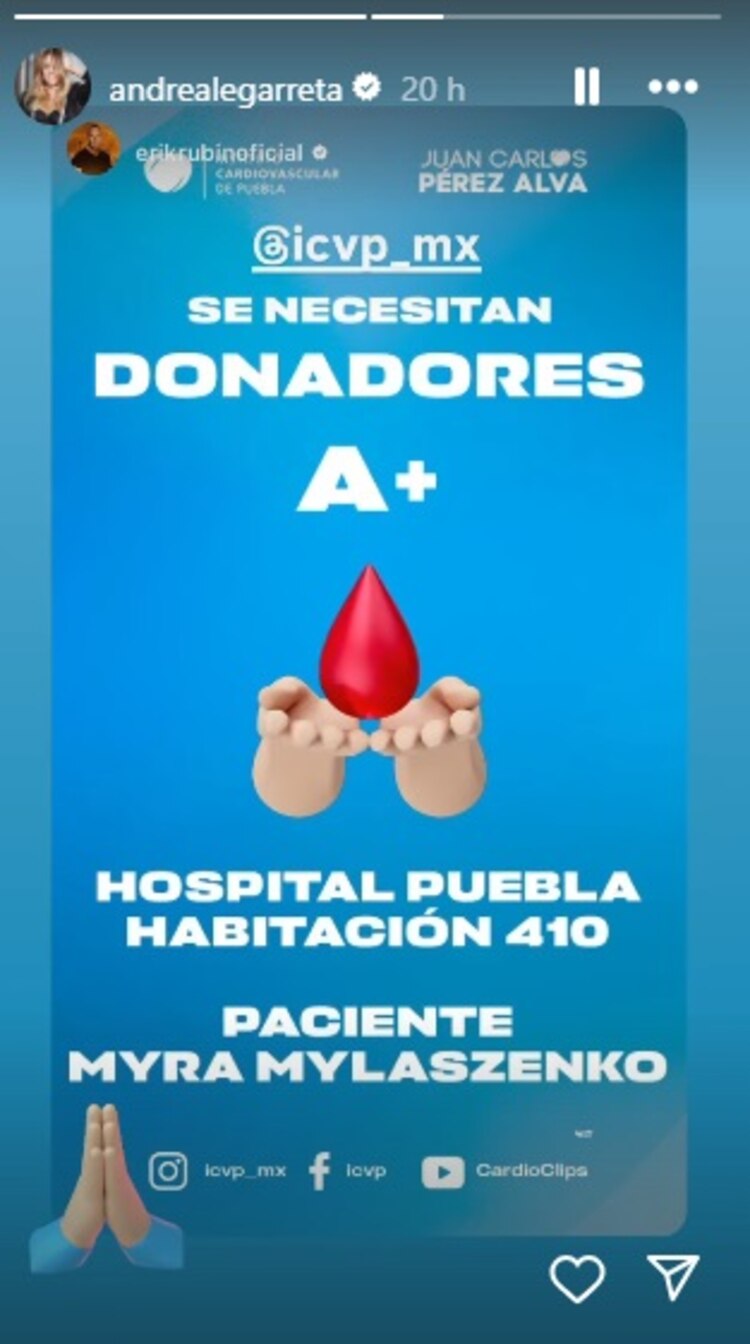Share the story via the paper plane icon

[674, 1277]
